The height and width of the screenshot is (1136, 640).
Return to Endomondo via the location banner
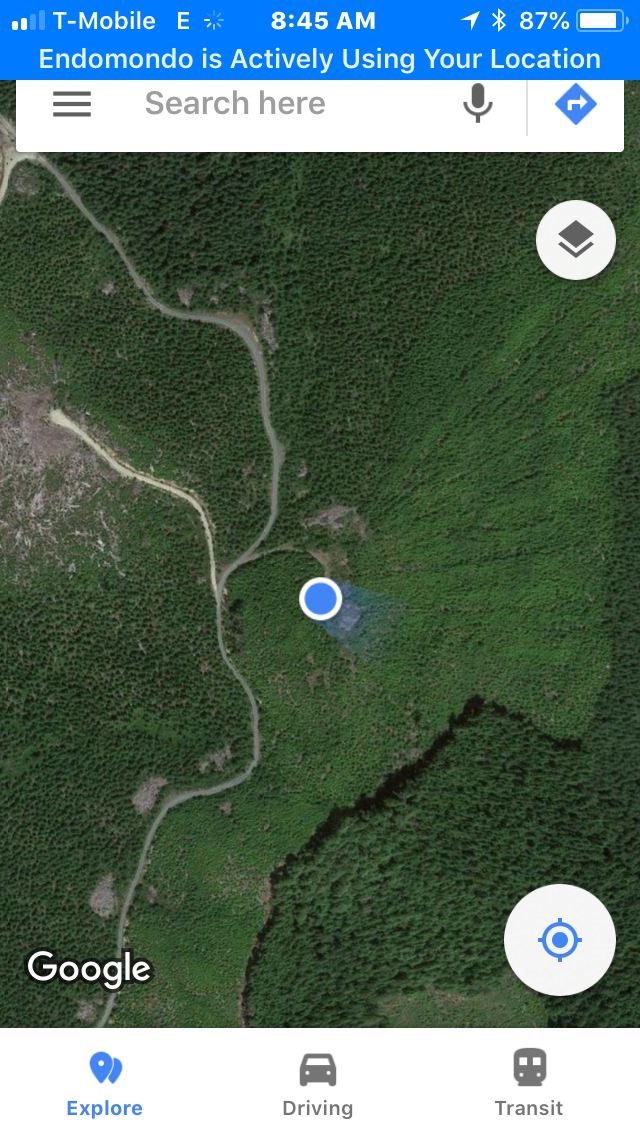320,60
